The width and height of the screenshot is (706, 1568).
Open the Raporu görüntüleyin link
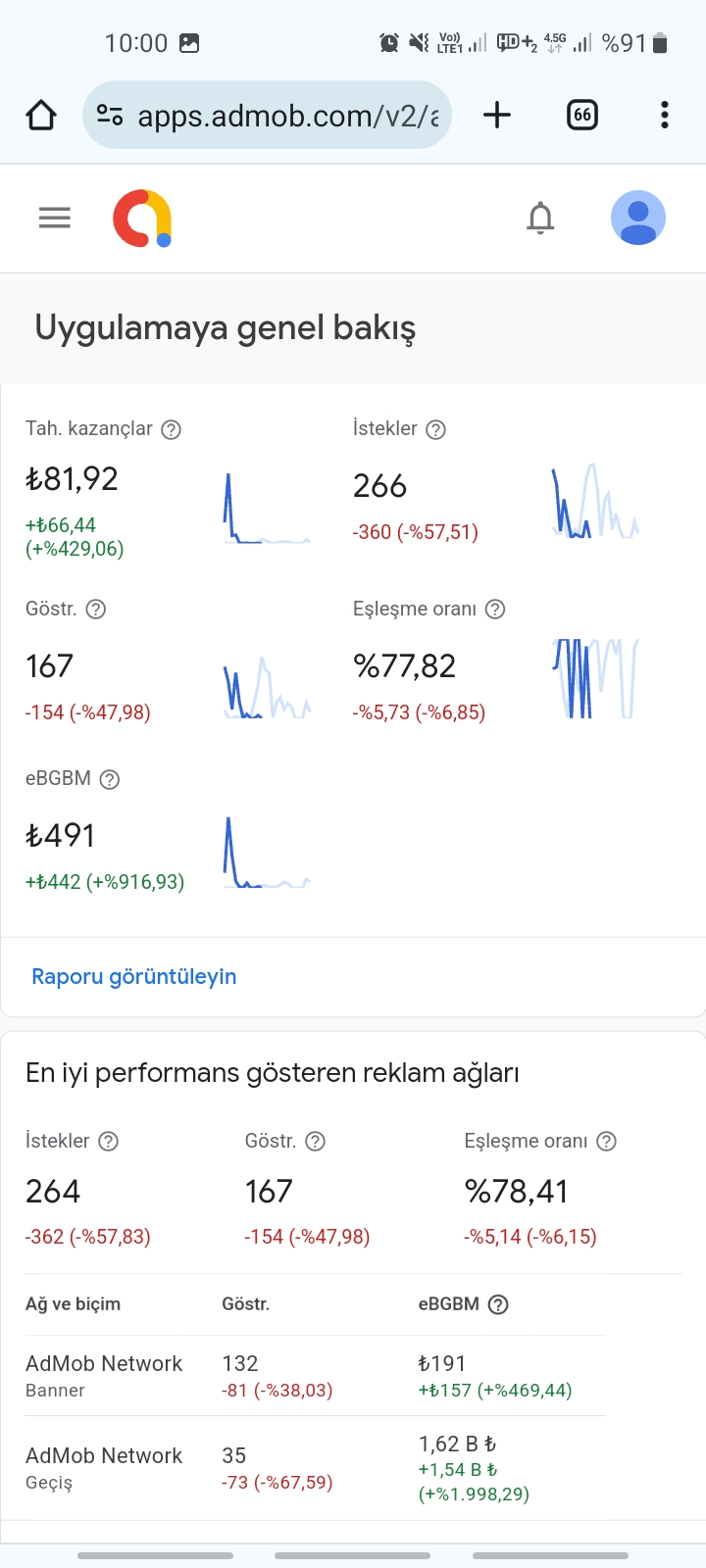[x=134, y=976]
